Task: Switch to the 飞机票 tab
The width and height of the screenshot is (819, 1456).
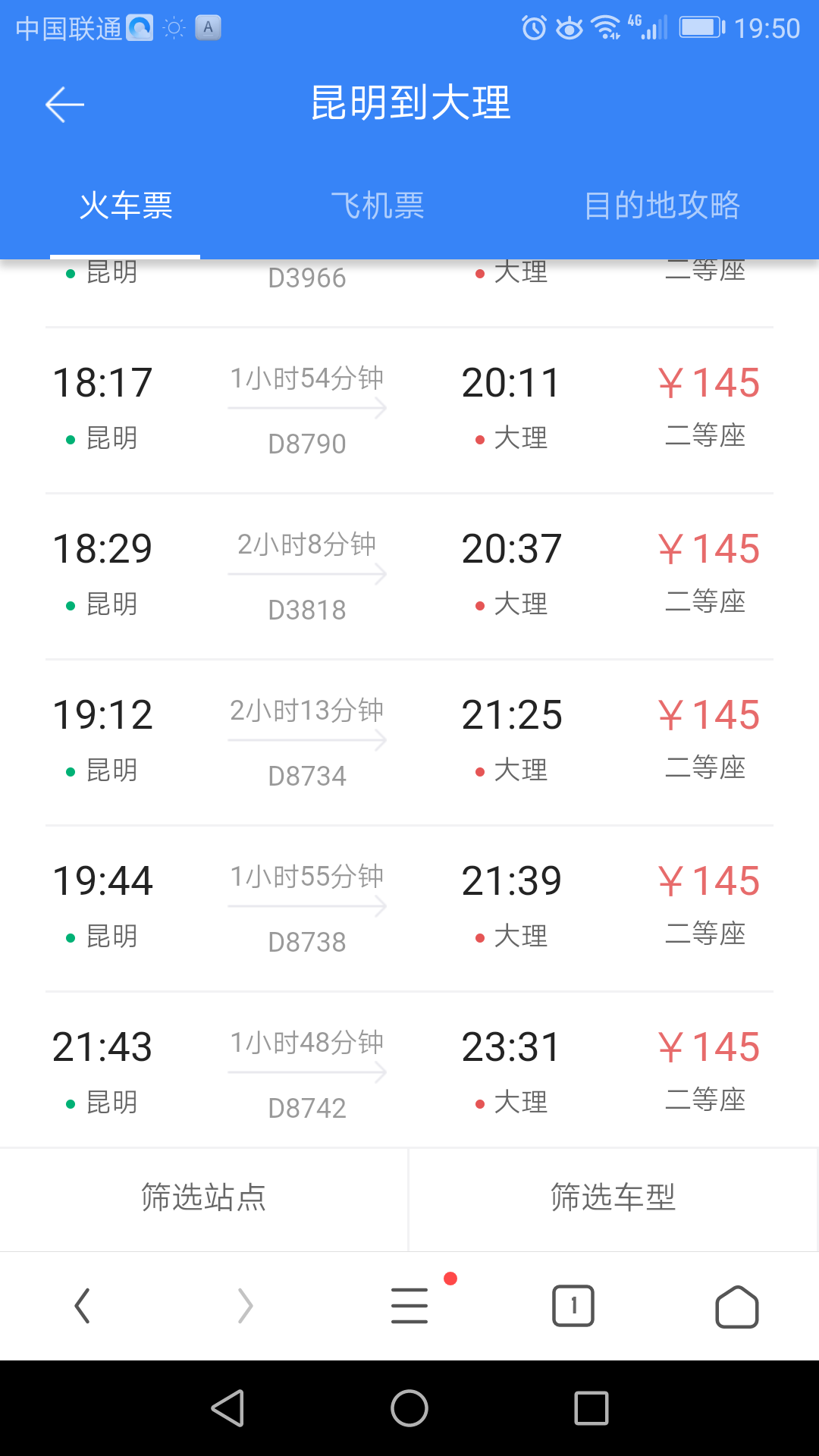Action: [378, 206]
